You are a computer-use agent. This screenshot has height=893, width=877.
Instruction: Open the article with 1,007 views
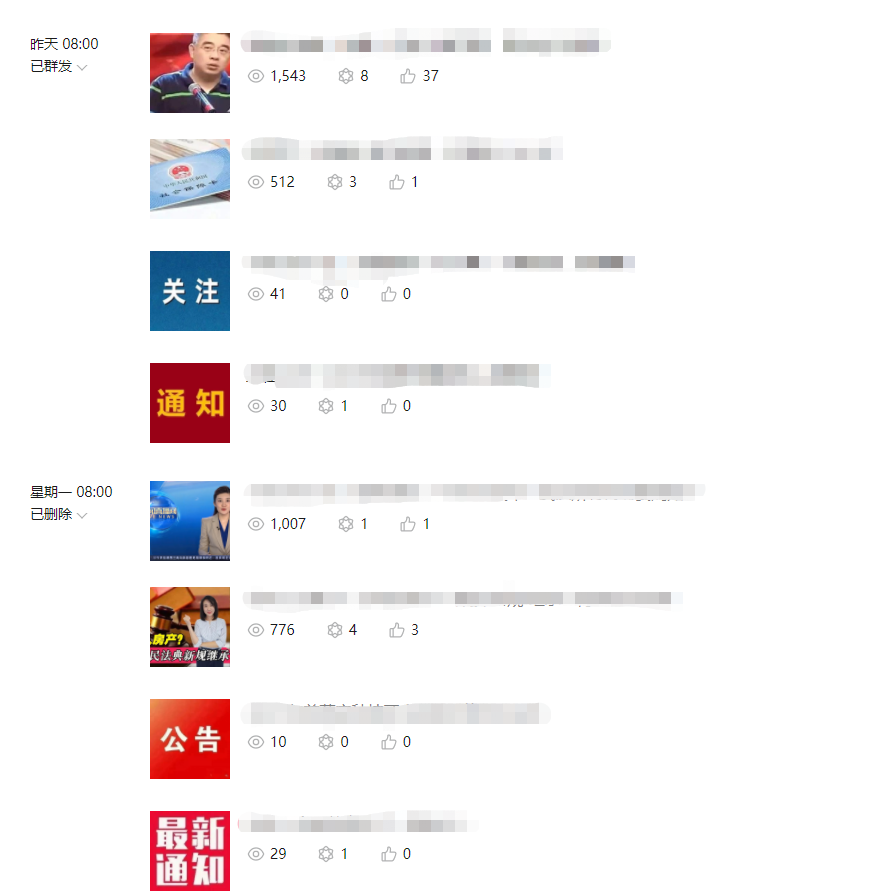tap(474, 492)
